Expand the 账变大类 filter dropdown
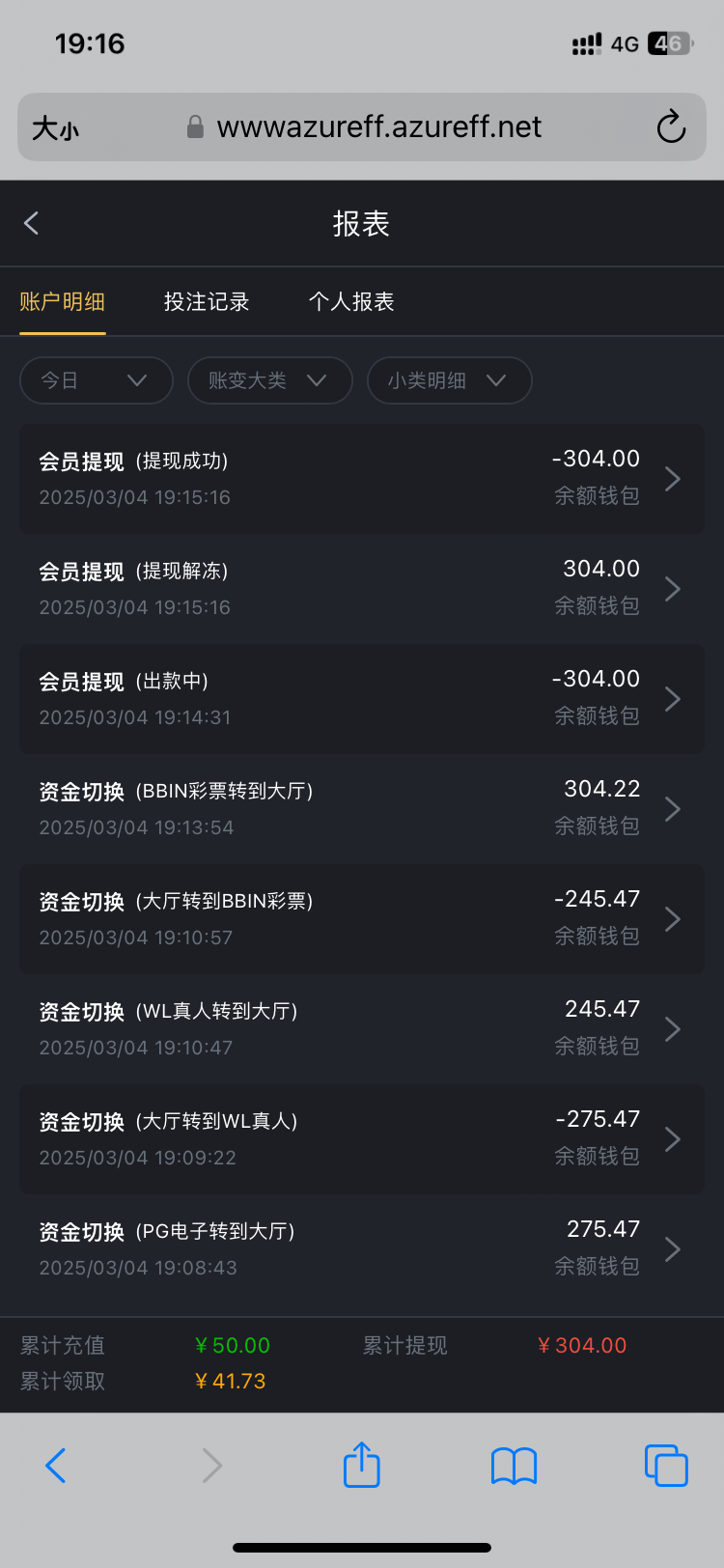Screen dimensions: 724x1568 [269, 380]
